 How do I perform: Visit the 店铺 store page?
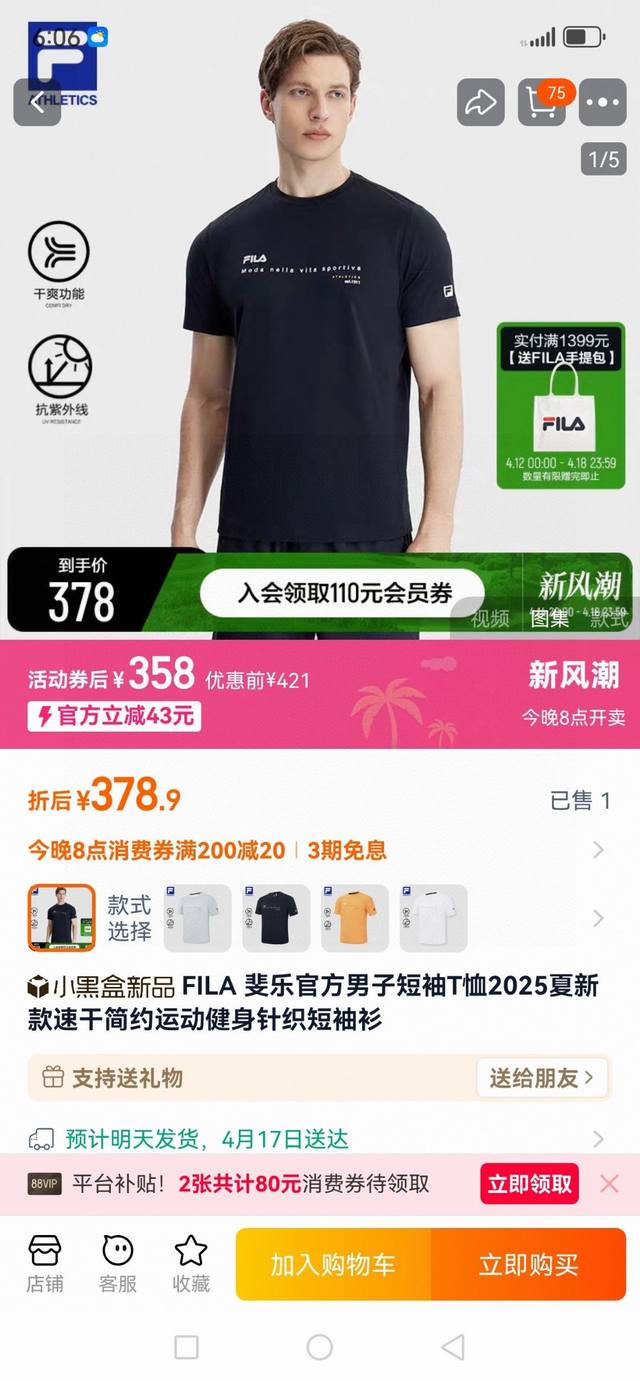click(45, 1263)
